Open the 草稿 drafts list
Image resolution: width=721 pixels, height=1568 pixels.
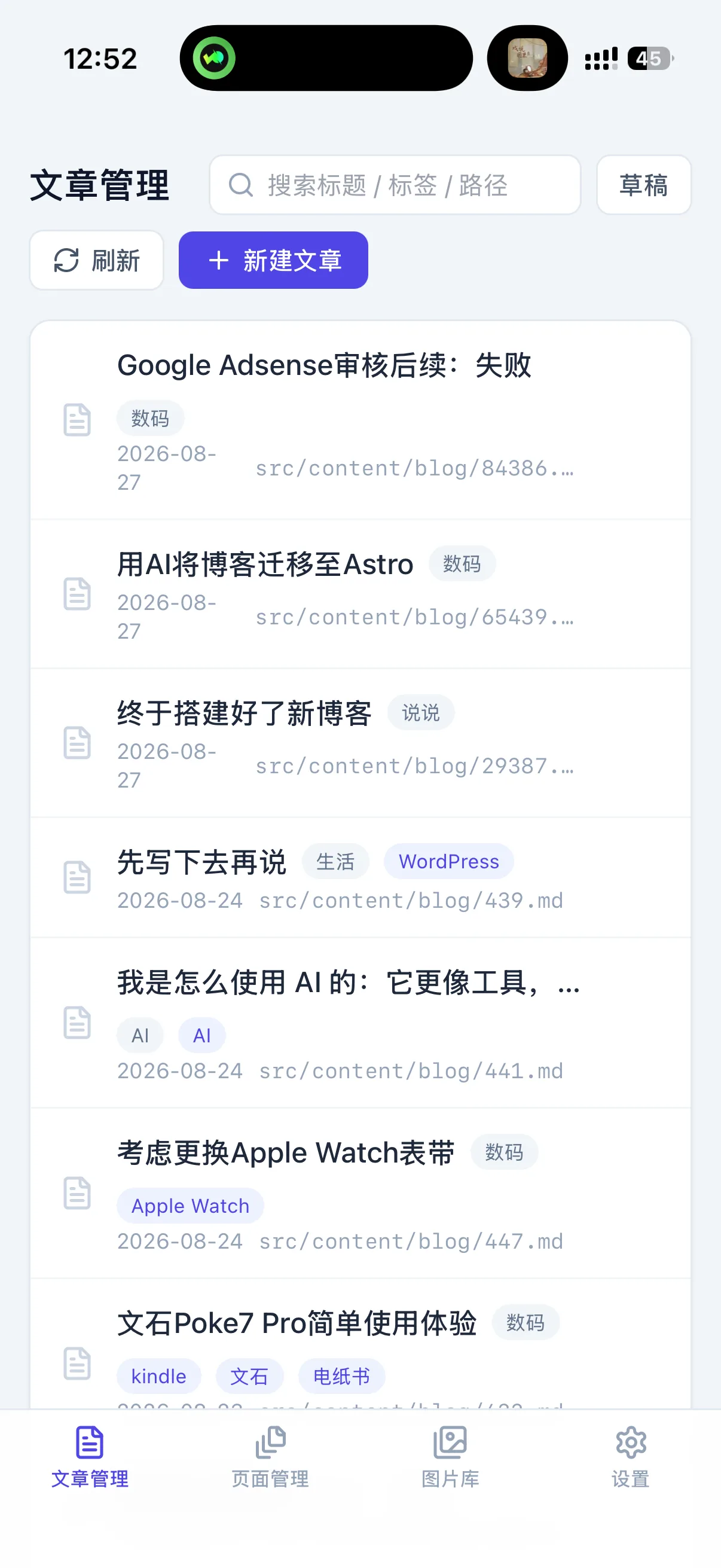tap(644, 185)
